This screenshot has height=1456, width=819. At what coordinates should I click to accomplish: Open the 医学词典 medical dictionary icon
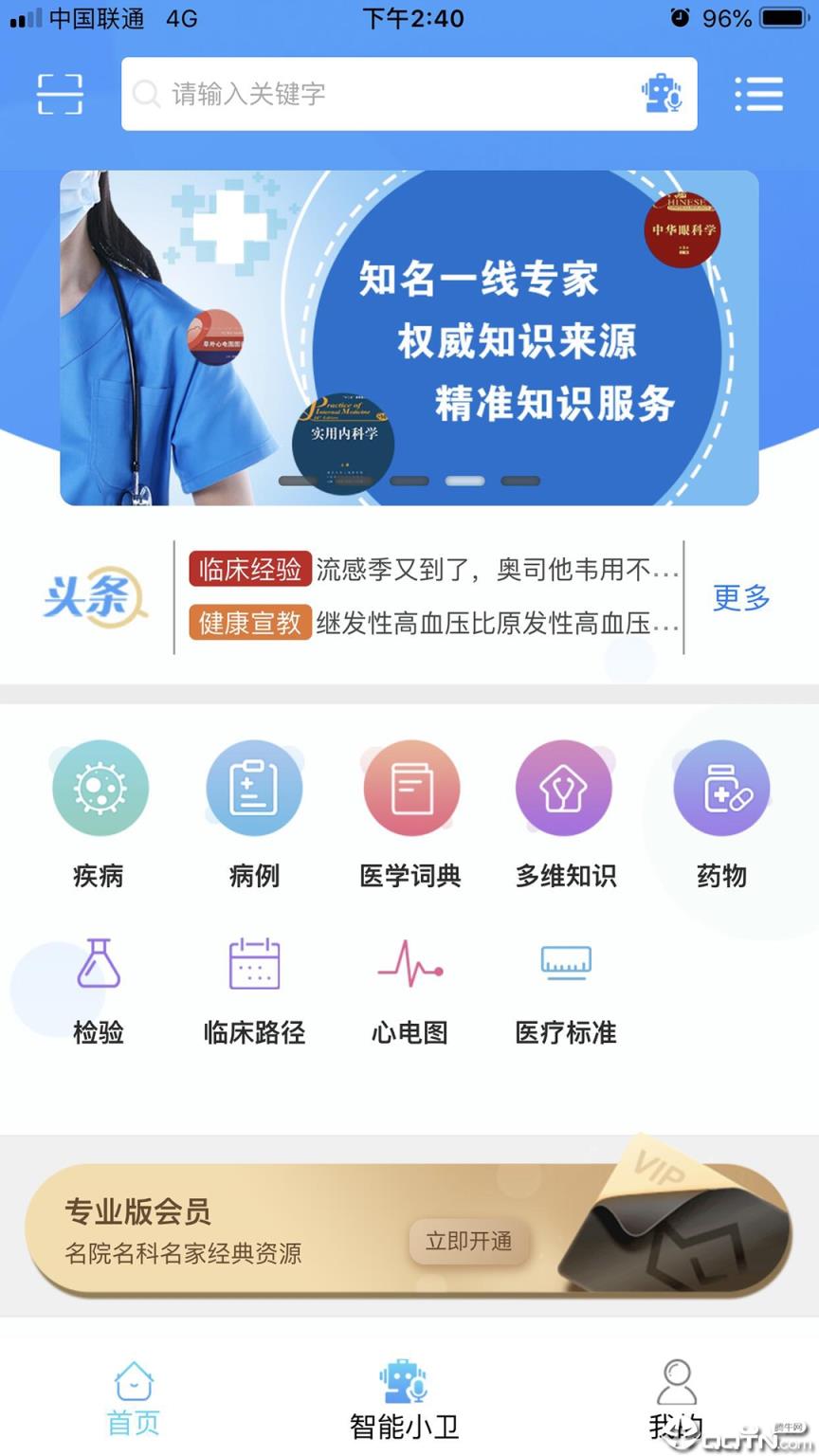[409, 787]
